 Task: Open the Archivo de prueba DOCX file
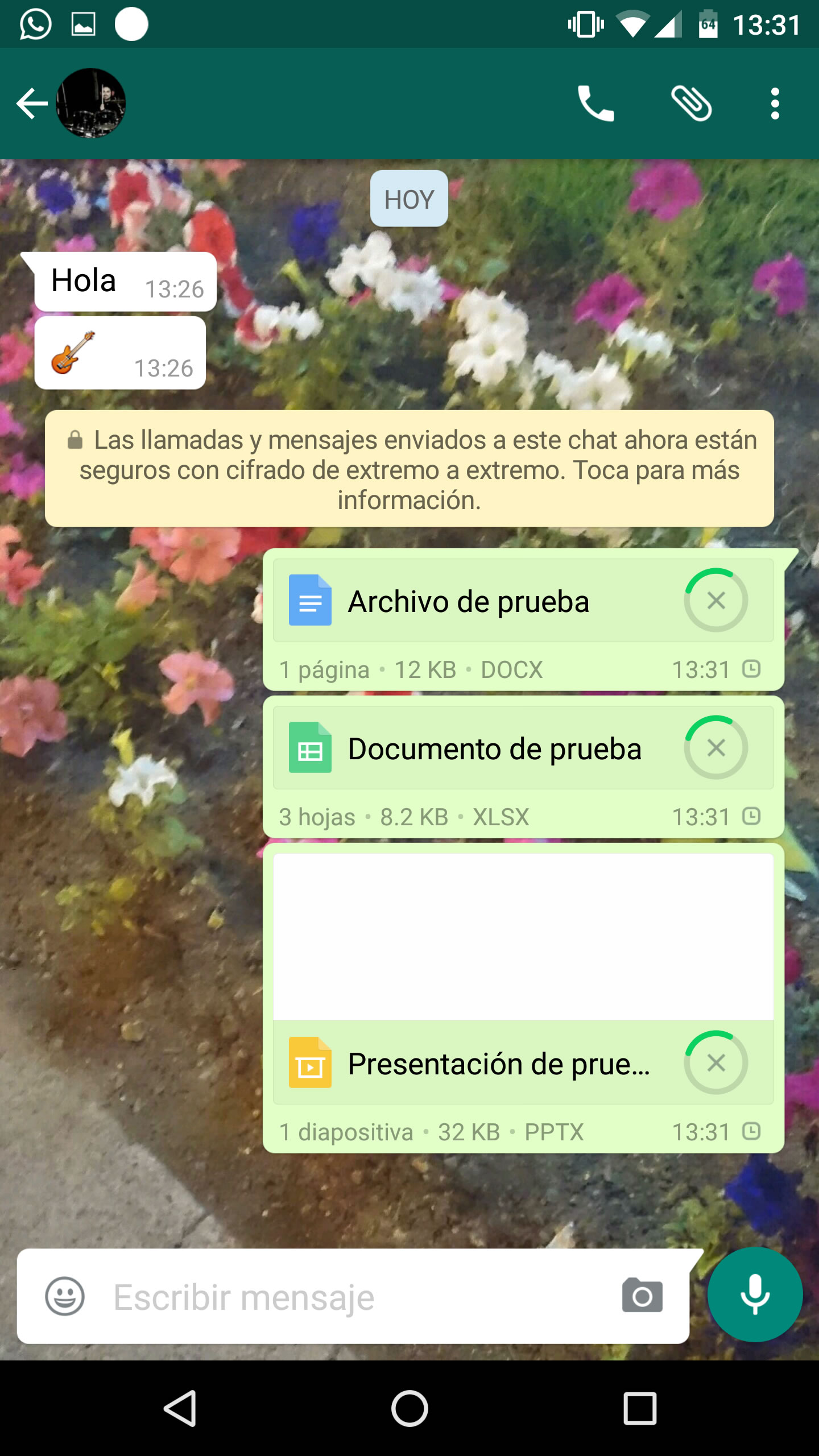pos(468,602)
